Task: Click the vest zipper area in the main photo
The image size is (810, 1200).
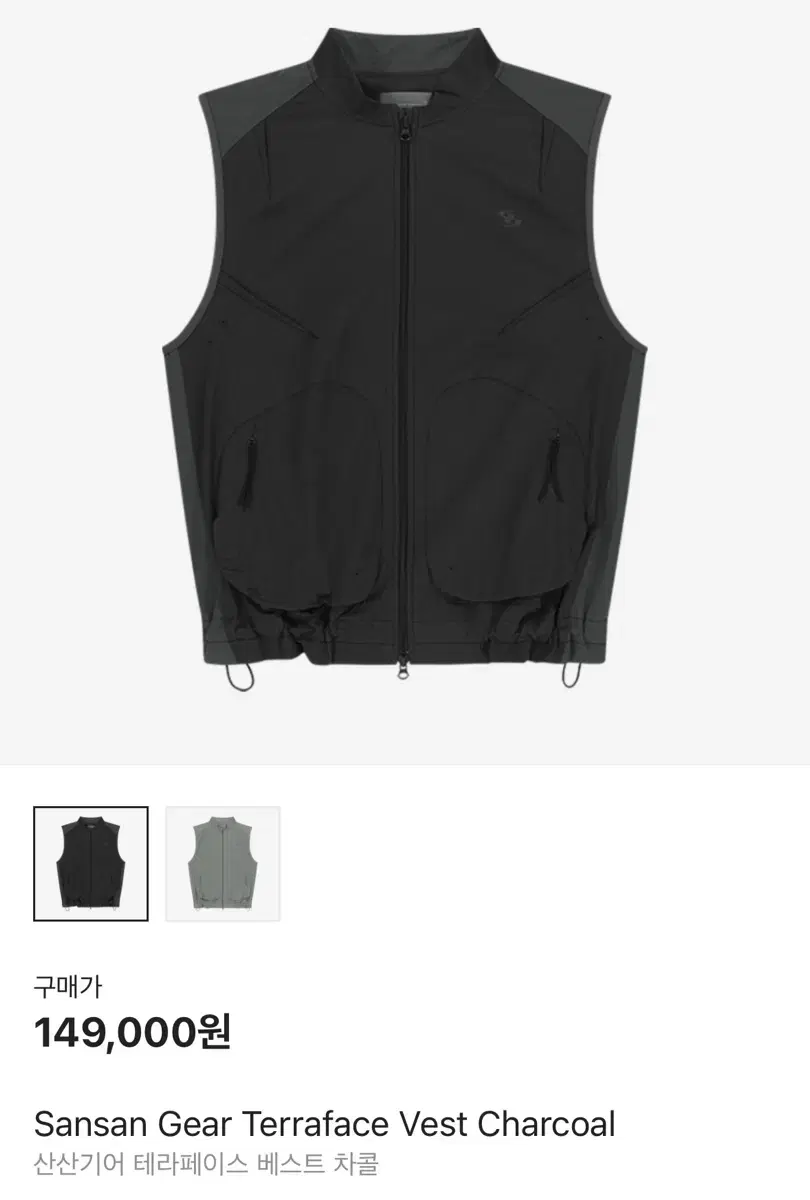Action: 405,400
